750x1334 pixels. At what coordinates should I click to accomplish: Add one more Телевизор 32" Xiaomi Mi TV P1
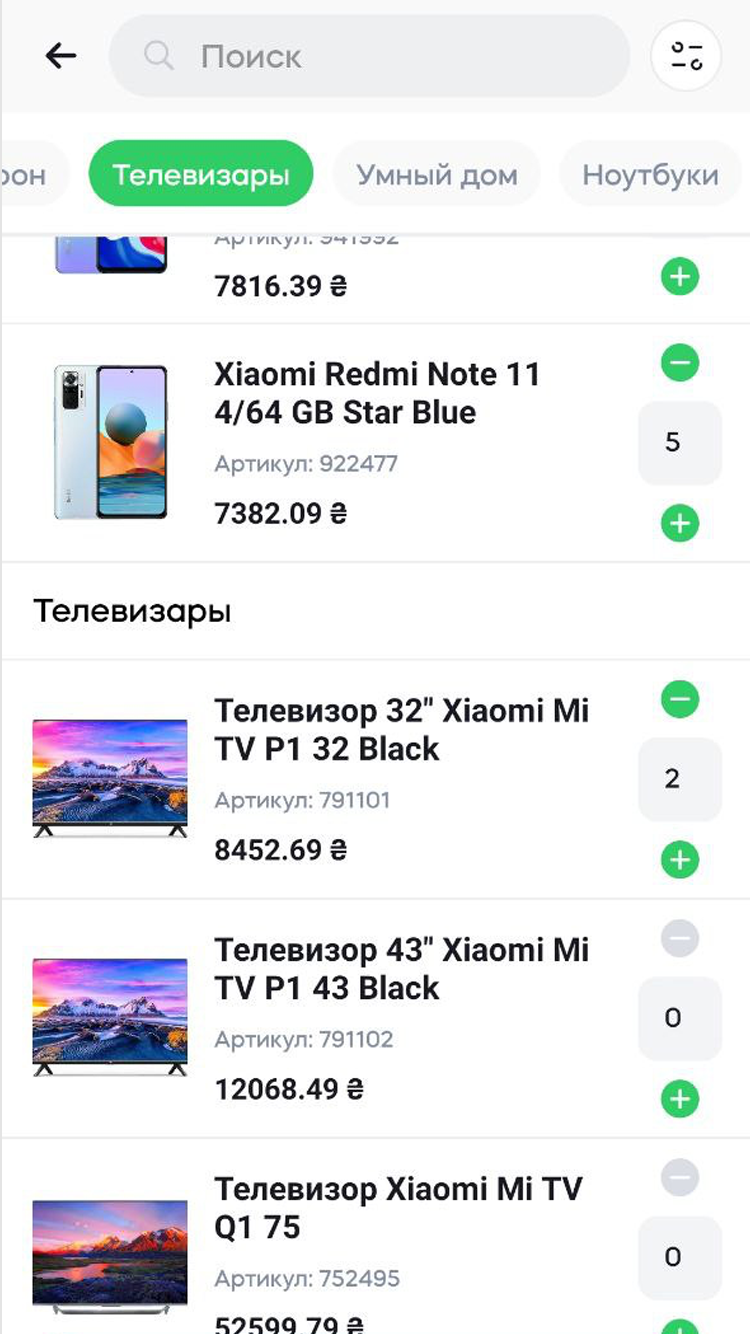680,859
